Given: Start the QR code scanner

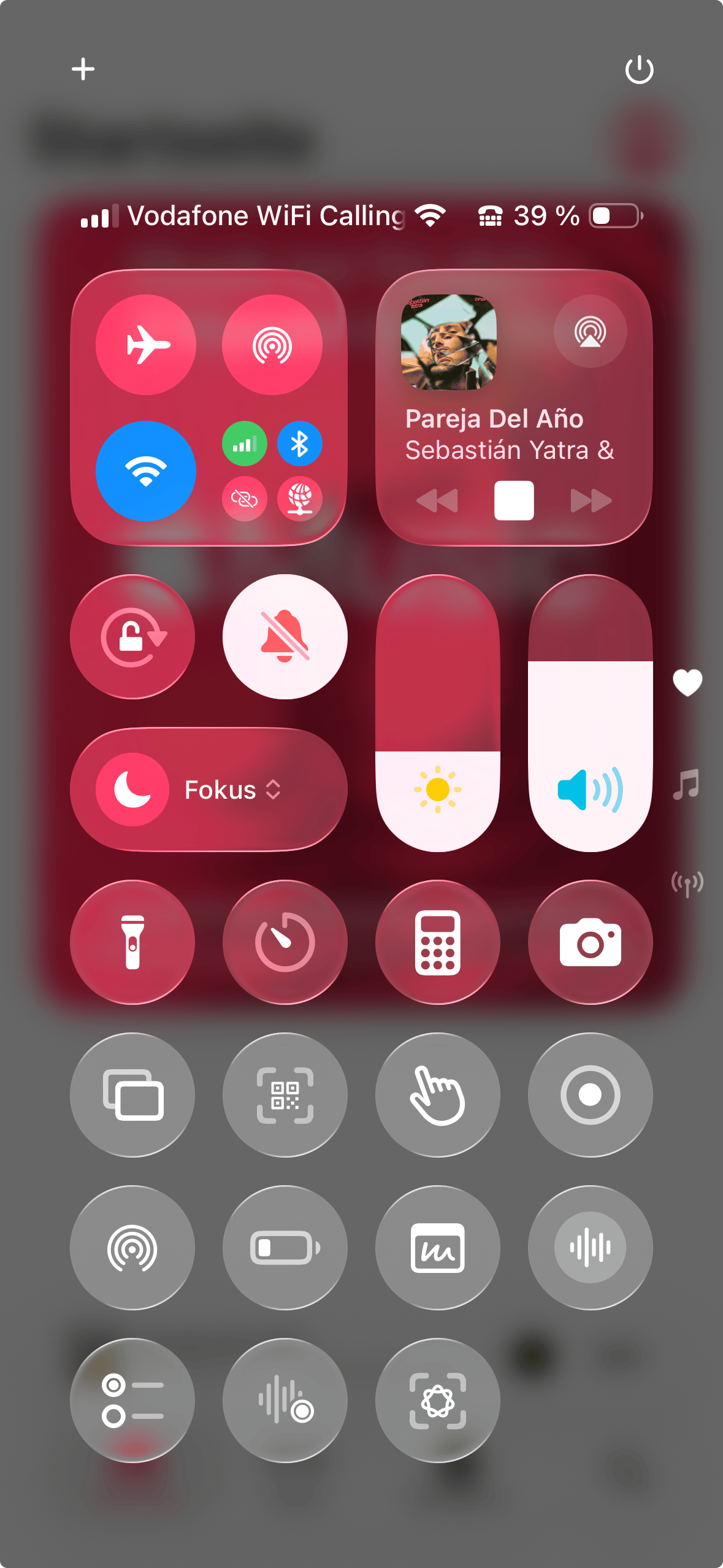Looking at the screenshot, I should 285,1095.
